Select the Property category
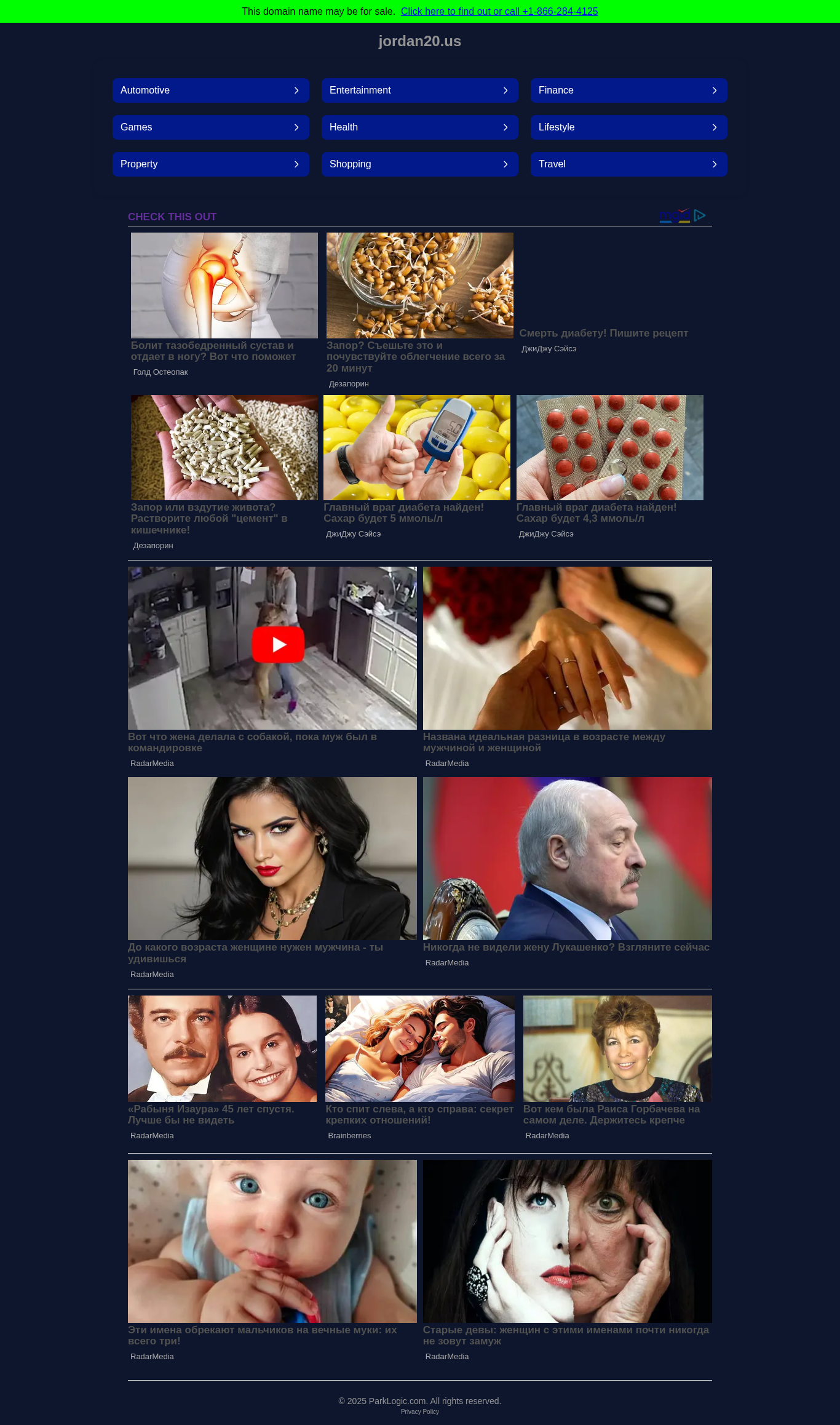Viewport: 840px width, 1425px height. pyautogui.click(x=211, y=164)
